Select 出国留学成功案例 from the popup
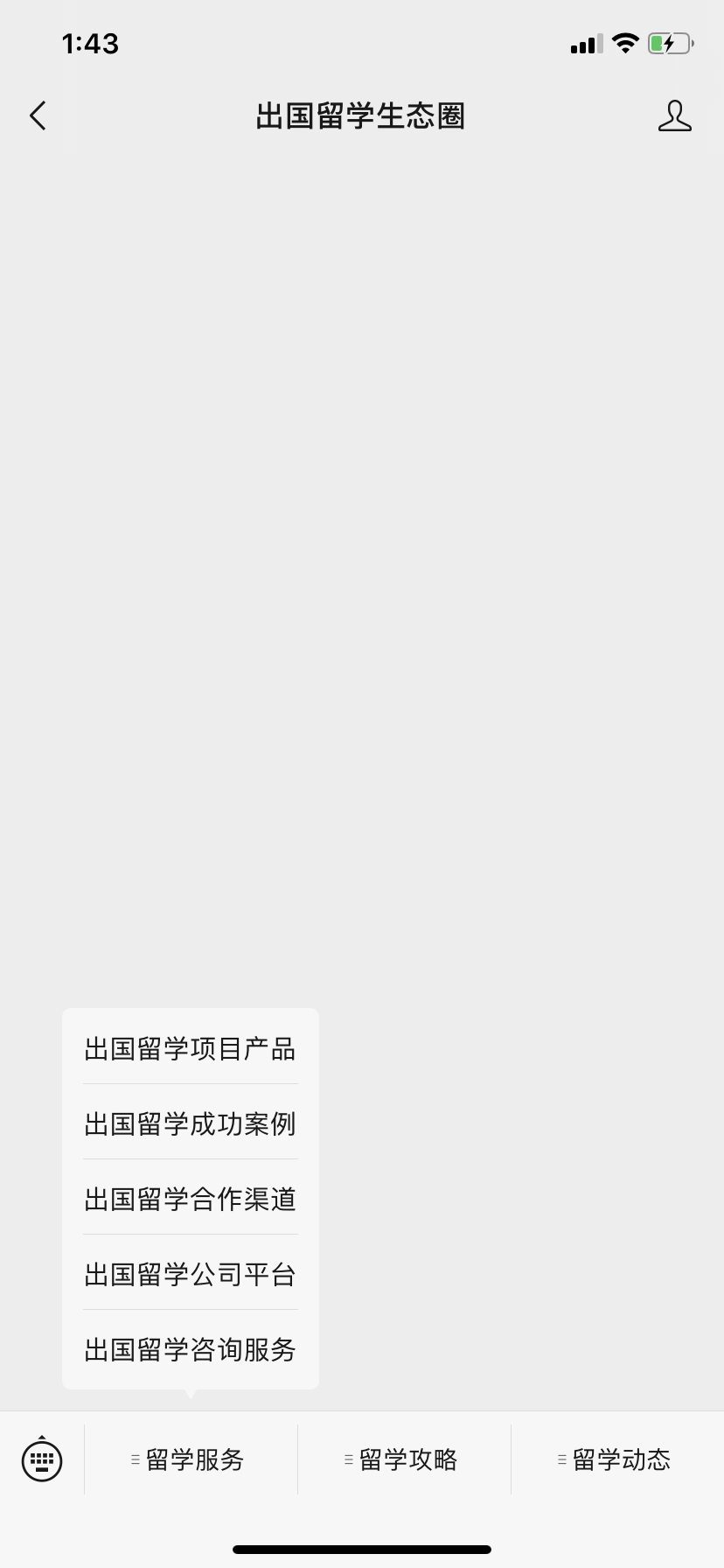This screenshot has height=1568, width=724. (191, 1123)
